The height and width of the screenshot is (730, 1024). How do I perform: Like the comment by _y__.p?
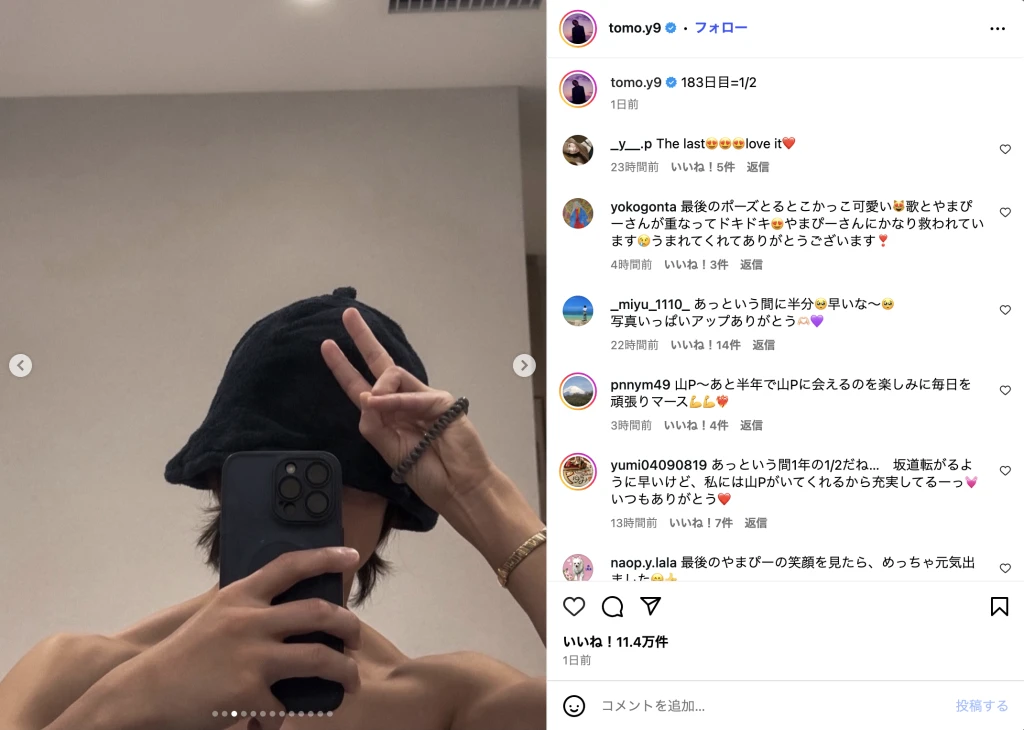point(1005,149)
